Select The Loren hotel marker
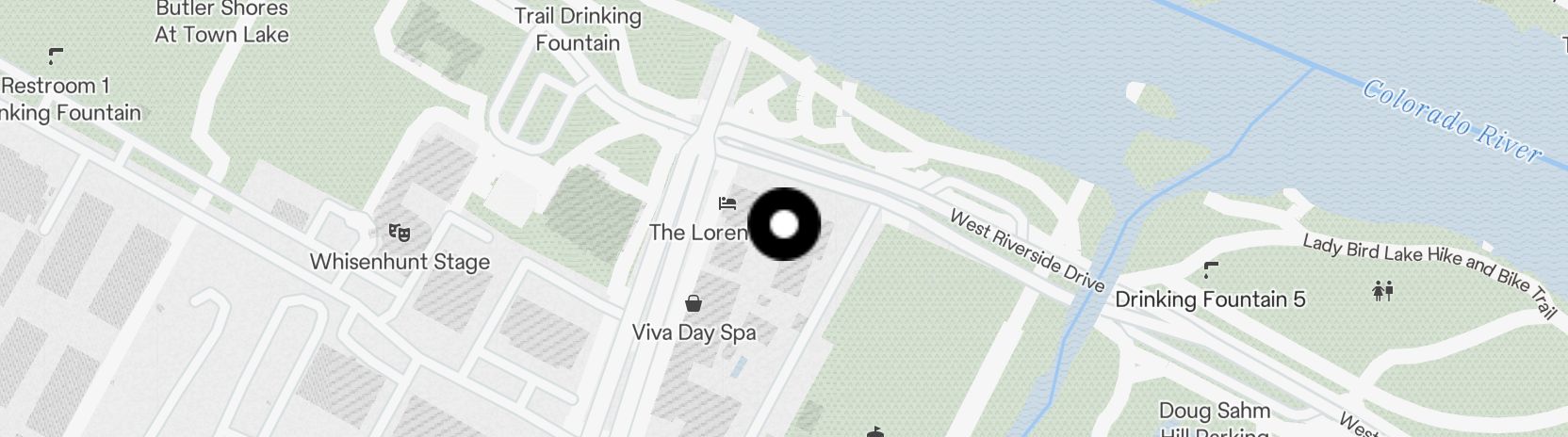 (x=726, y=203)
